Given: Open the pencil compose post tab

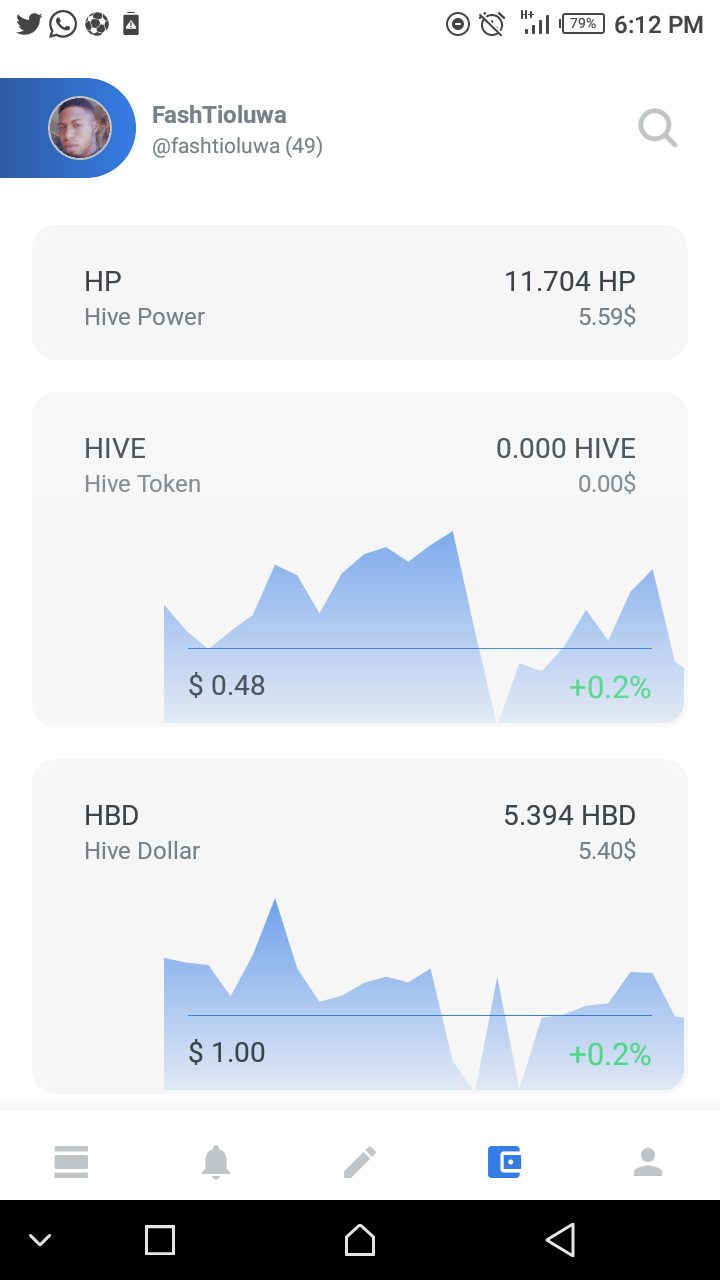Looking at the screenshot, I should tap(360, 1161).
